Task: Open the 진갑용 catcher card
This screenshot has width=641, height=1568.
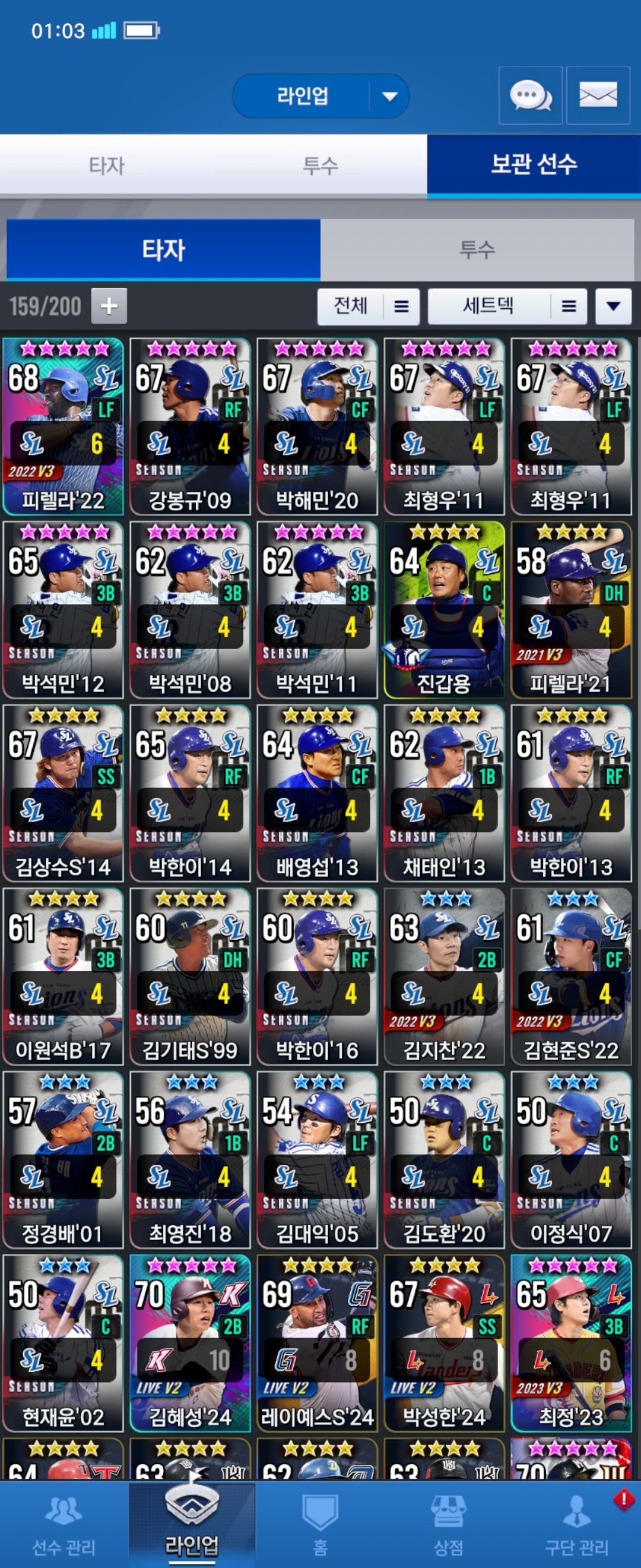Action: (444, 609)
